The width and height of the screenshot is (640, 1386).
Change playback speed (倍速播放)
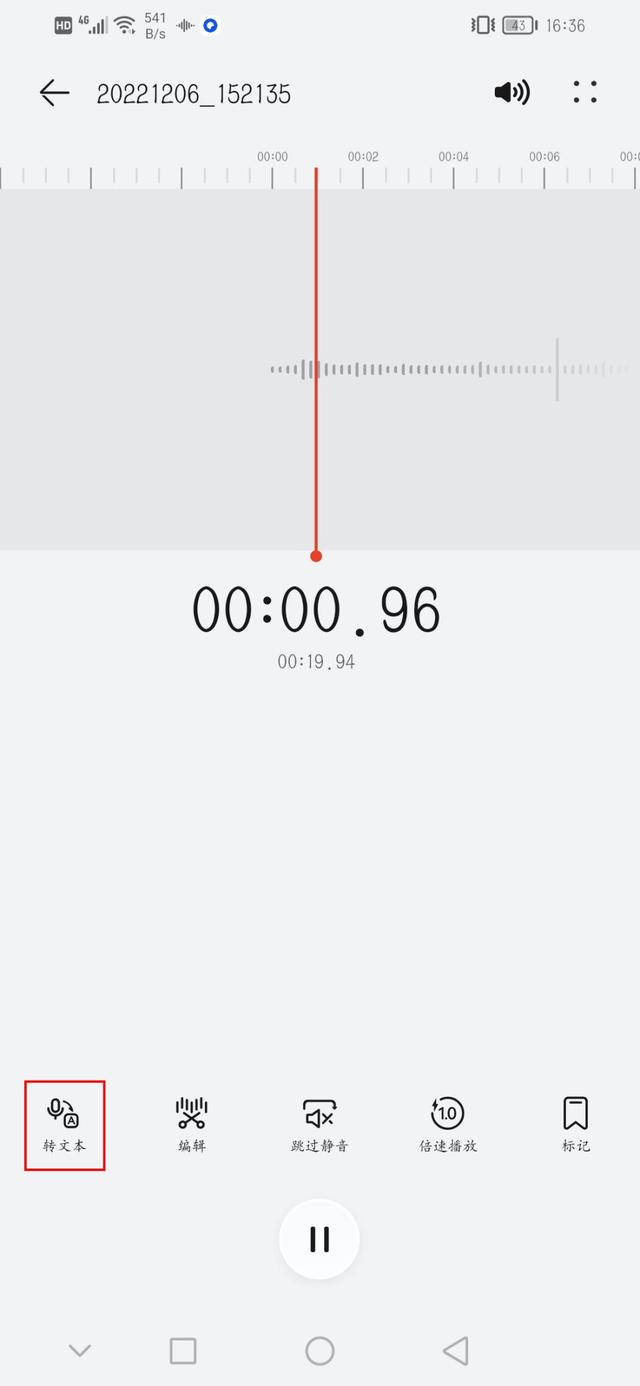(x=448, y=1124)
